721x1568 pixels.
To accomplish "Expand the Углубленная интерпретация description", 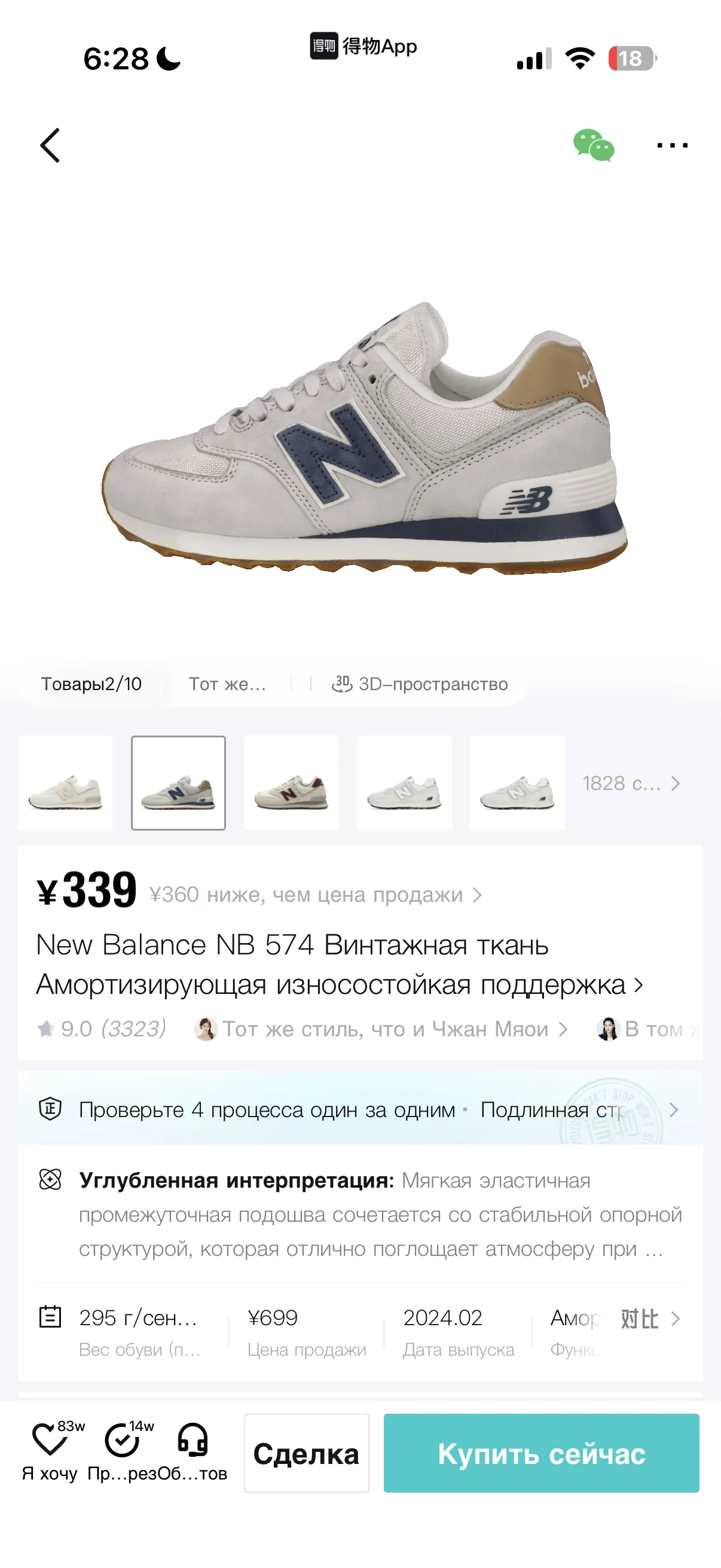I will (360, 1215).
